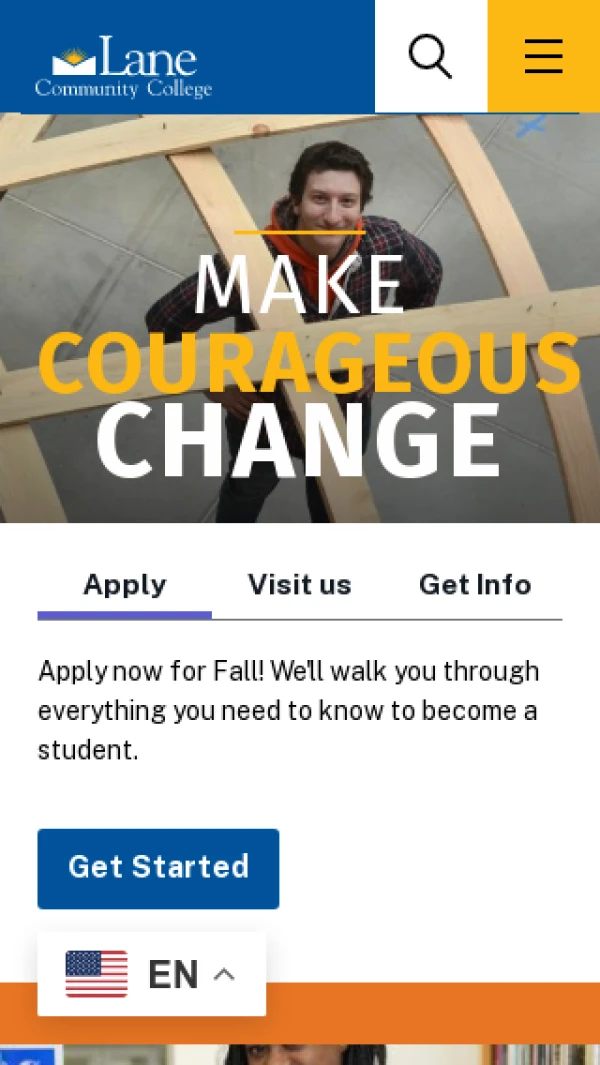The image size is (600, 1065).
Task: Select the Apply tab
Action: [x=125, y=585]
